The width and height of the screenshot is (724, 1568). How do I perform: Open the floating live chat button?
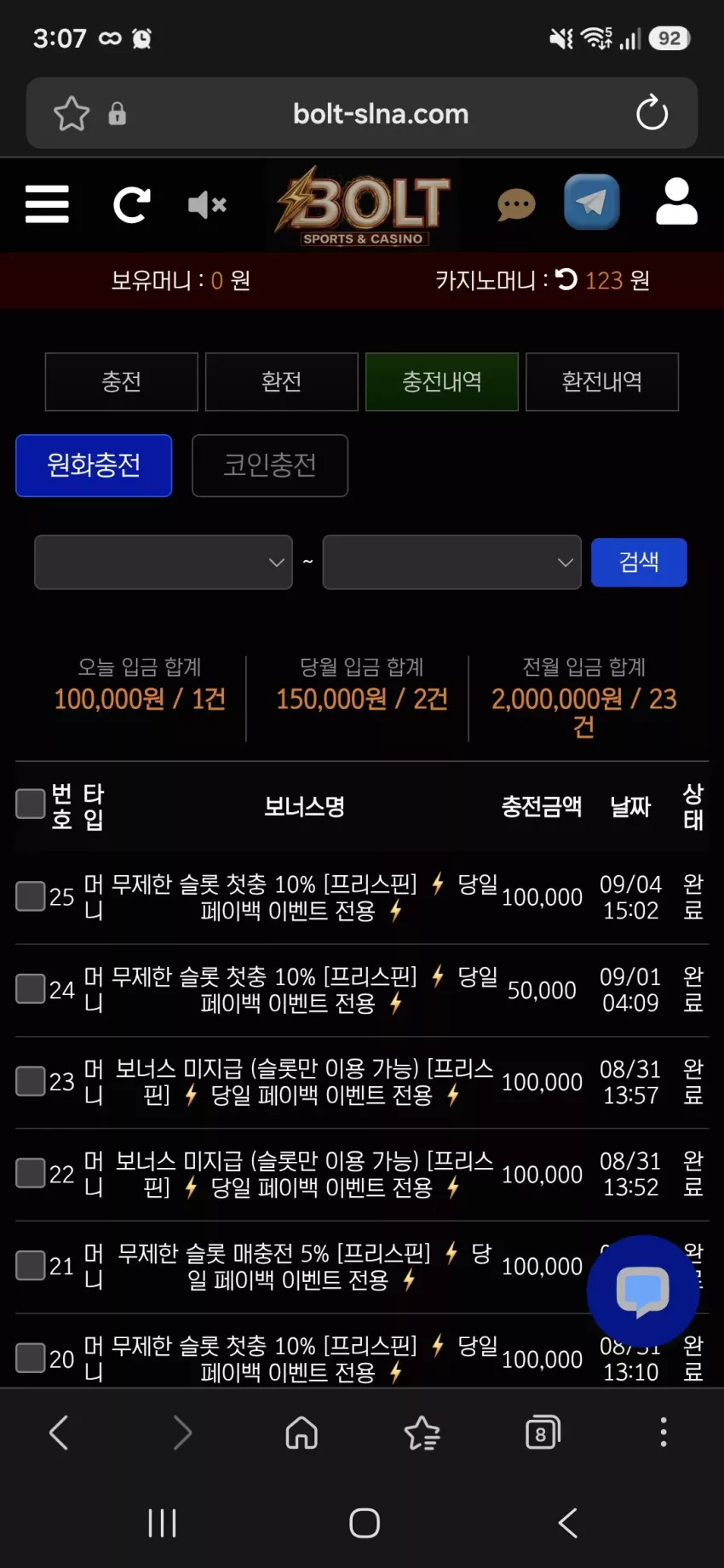643,1290
